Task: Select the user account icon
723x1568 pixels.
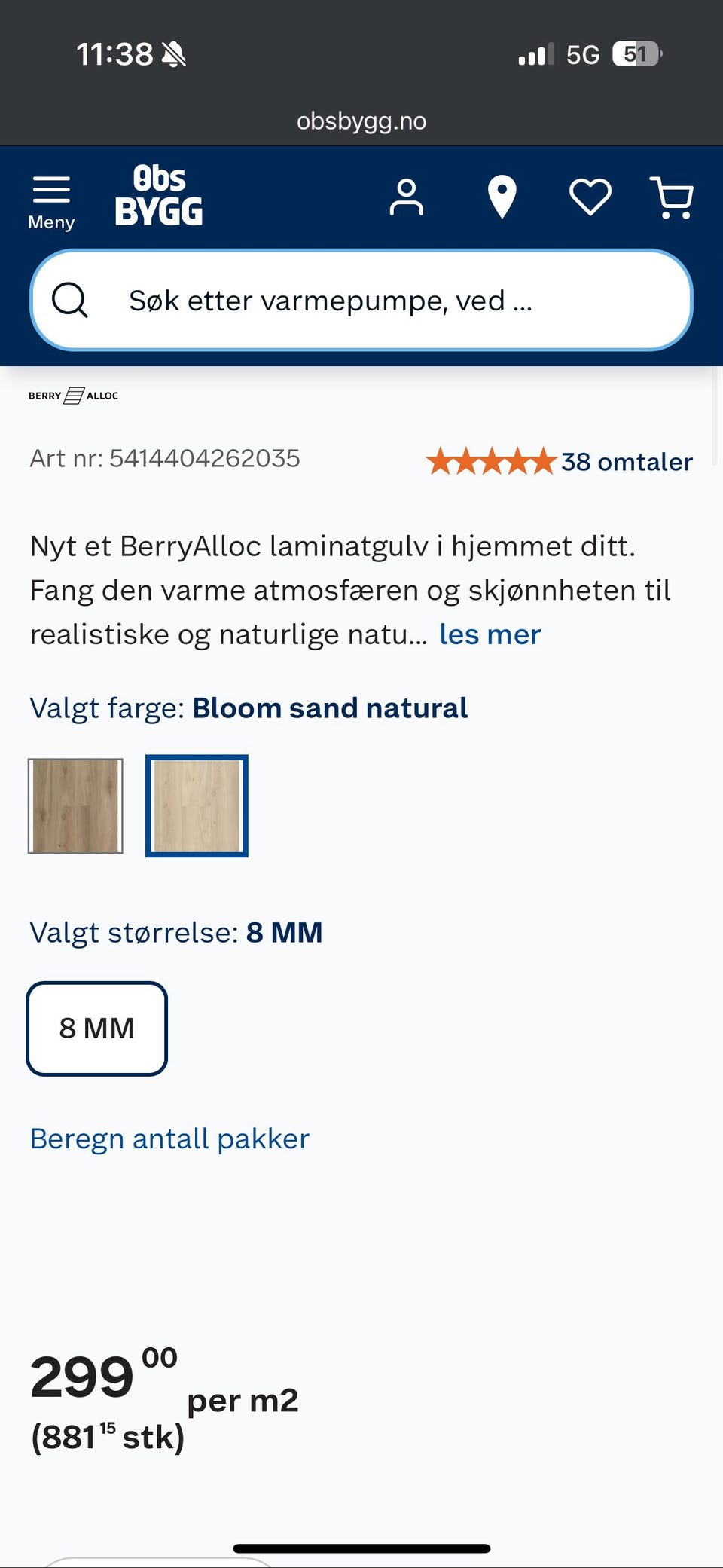Action: [x=405, y=197]
